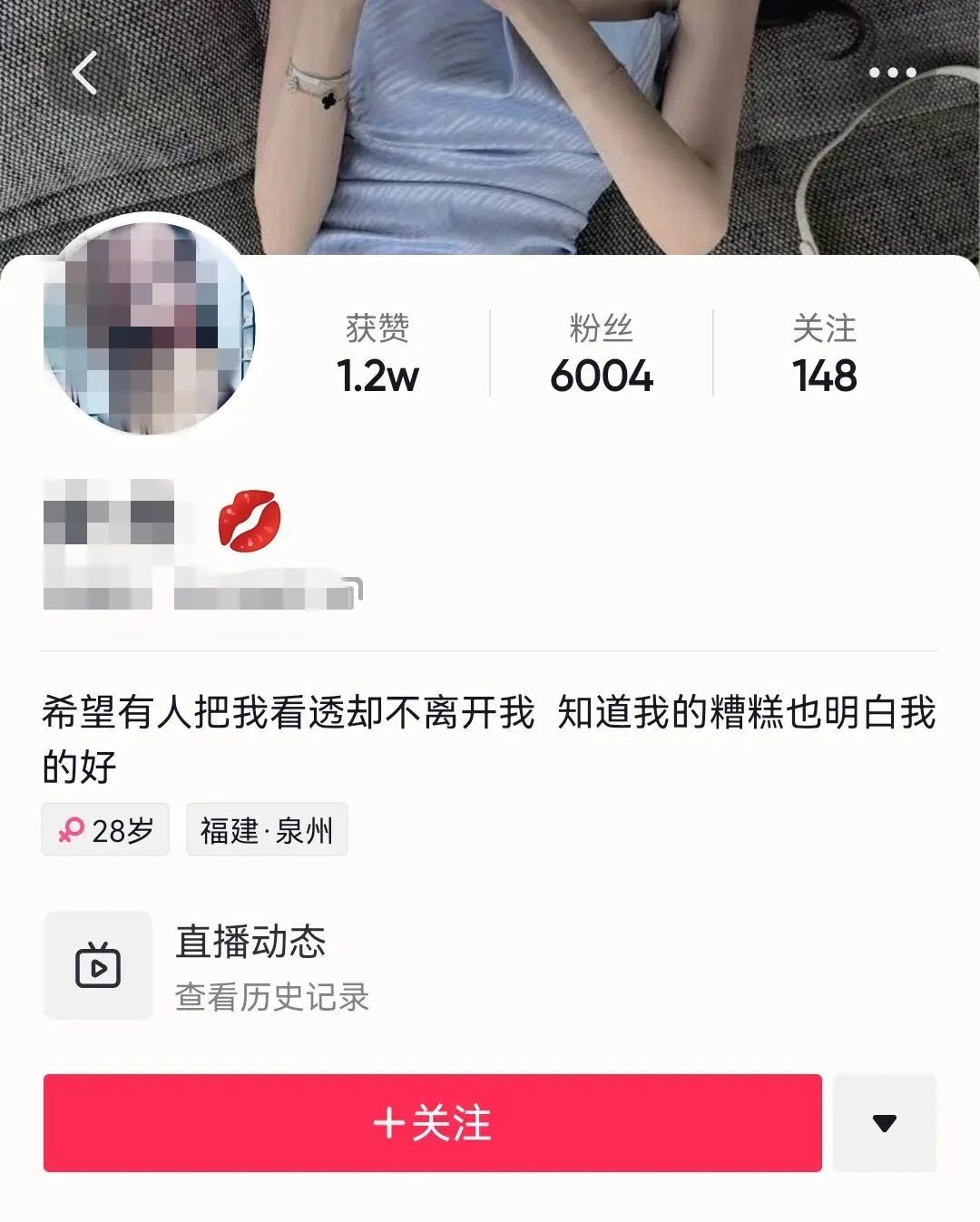980x1222 pixels.
Task: Open the three-dot overflow menu
Action: (x=892, y=73)
